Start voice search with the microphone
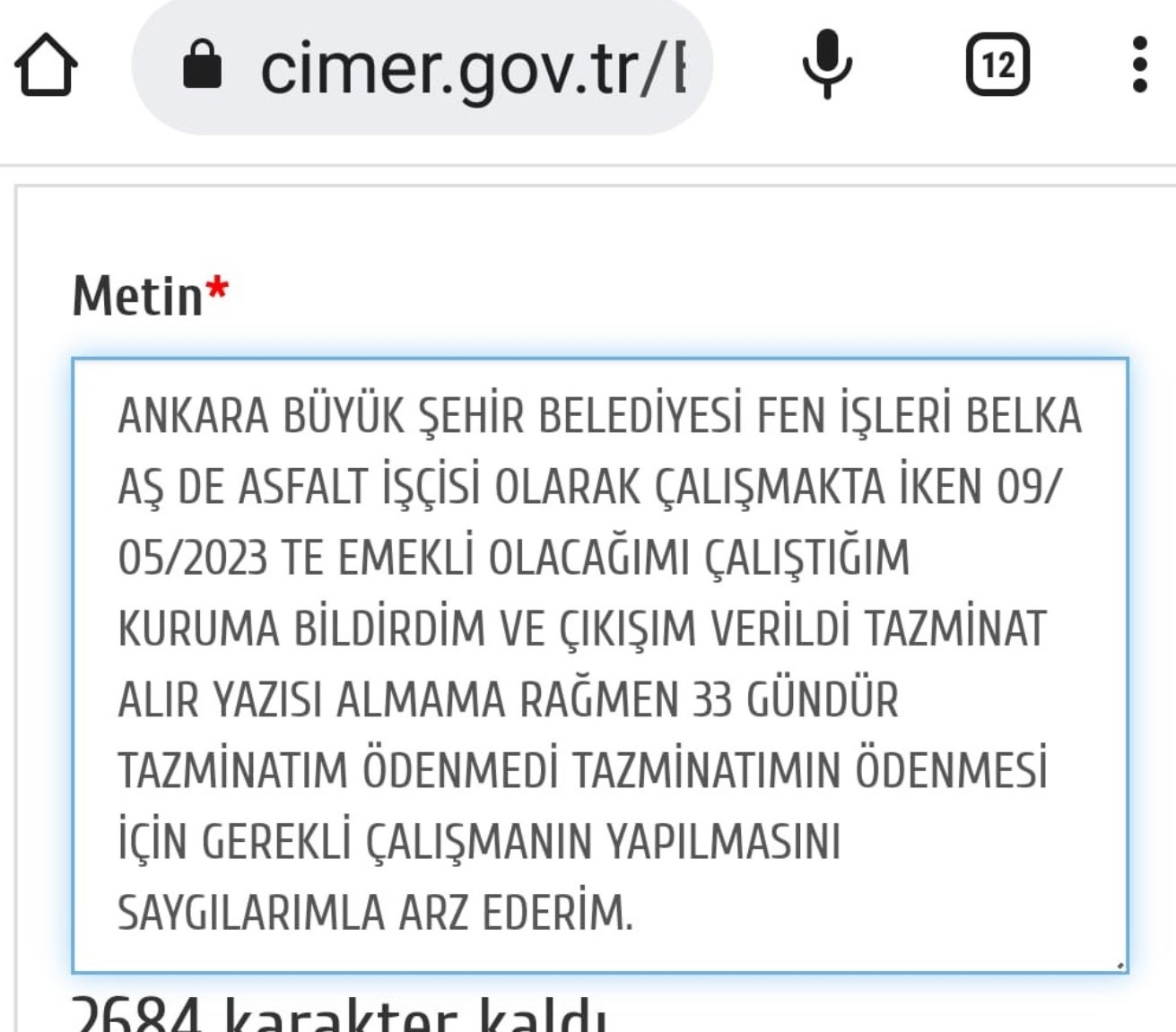Image resolution: width=1176 pixels, height=1032 pixels. (826, 64)
